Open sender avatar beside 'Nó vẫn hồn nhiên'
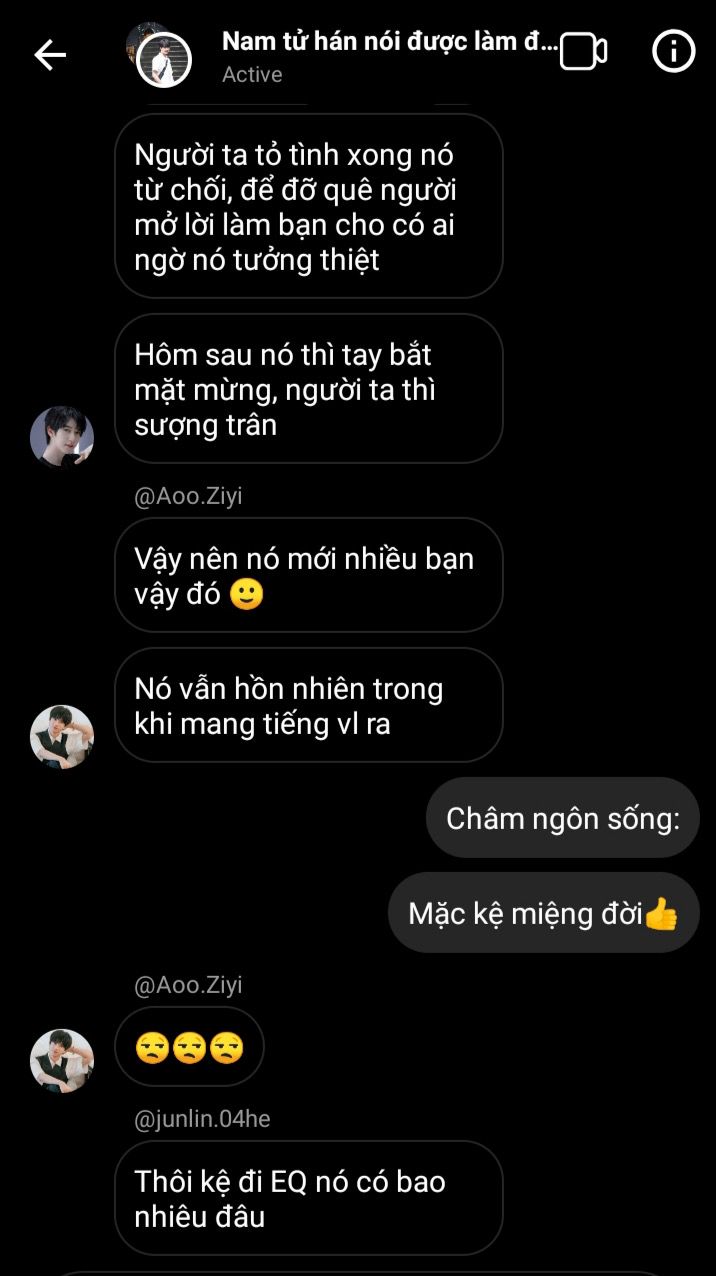The image size is (716, 1276). 62,736
